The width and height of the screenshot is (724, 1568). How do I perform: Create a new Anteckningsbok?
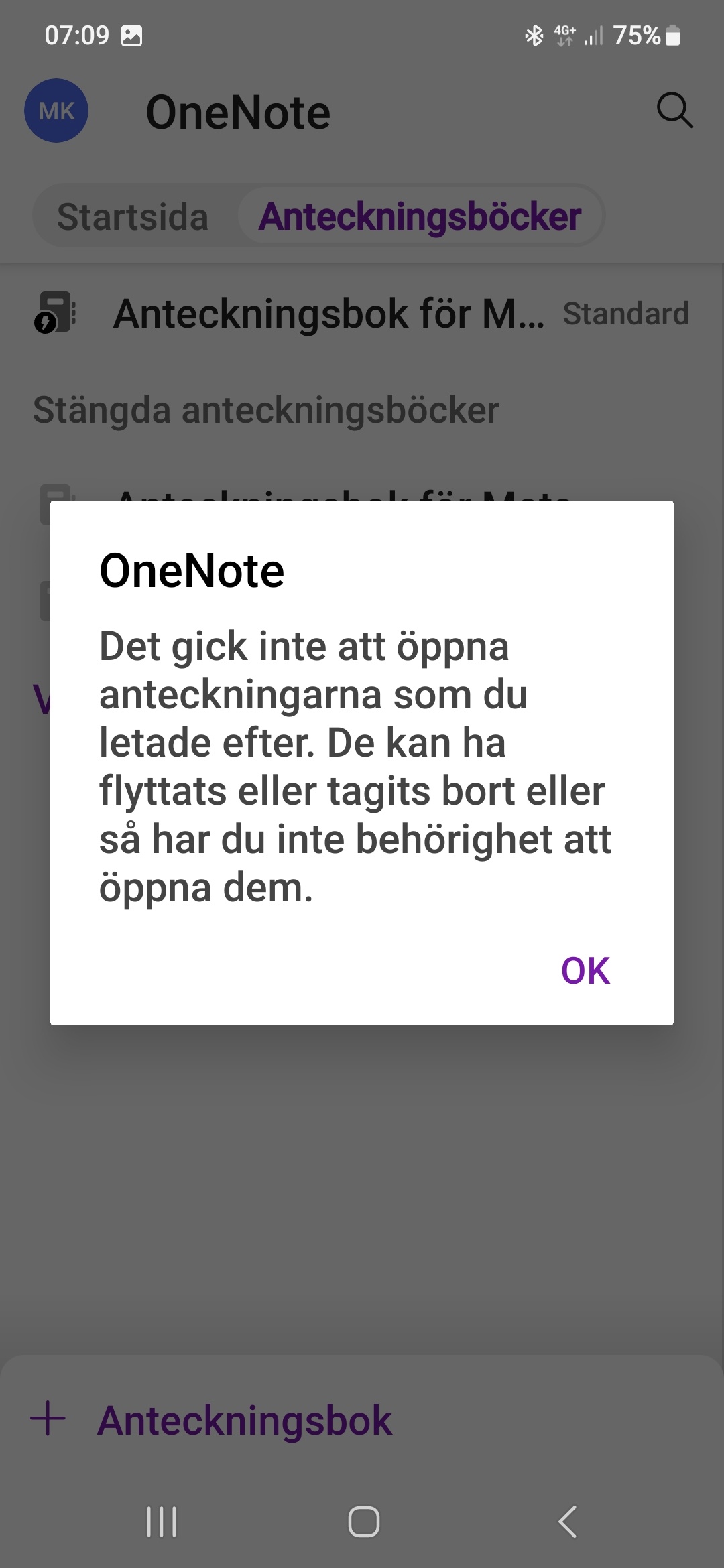tap(212, 1420)
